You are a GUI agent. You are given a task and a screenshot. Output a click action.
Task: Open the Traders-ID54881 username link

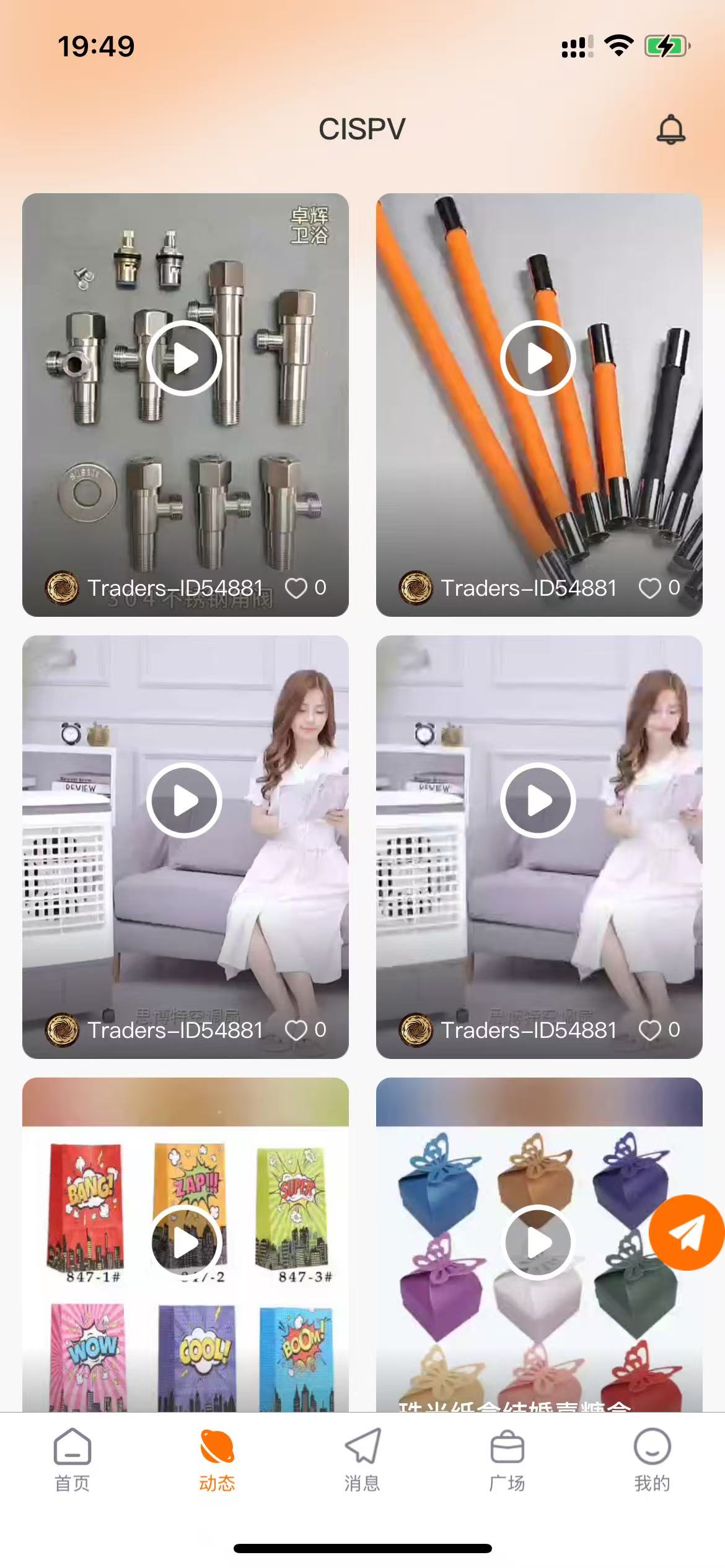176,588
